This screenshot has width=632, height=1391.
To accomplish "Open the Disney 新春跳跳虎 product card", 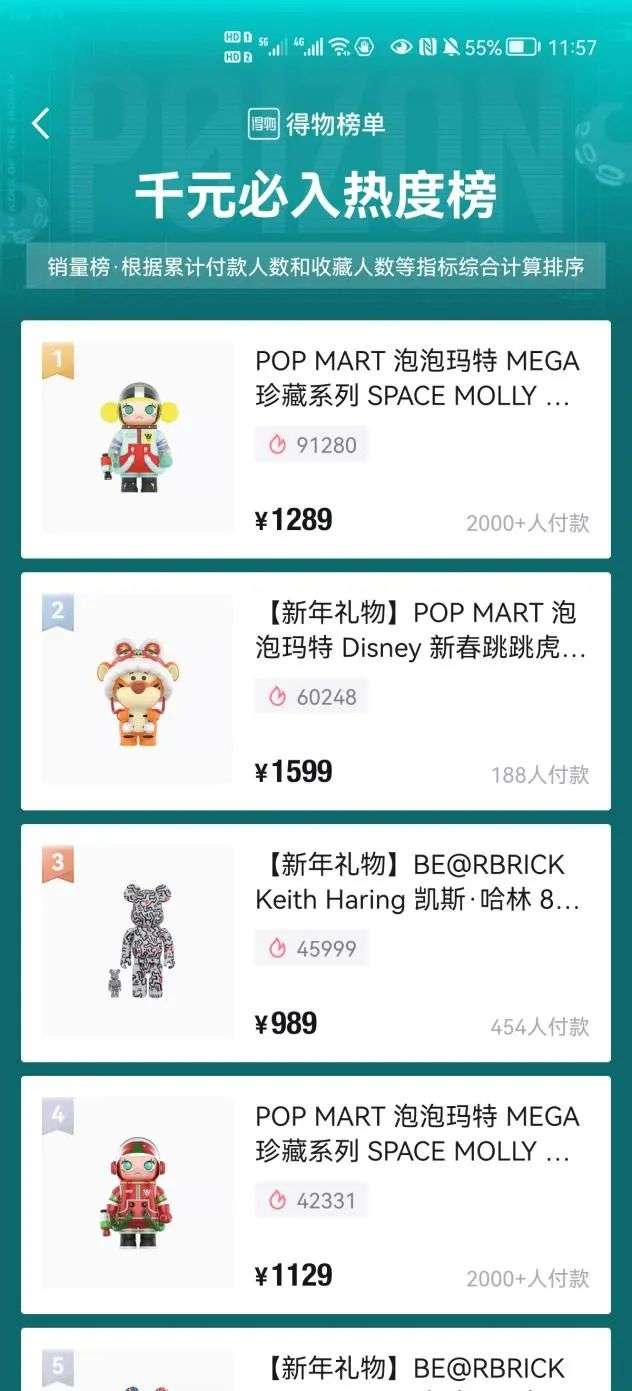I will tap(316, 691).
